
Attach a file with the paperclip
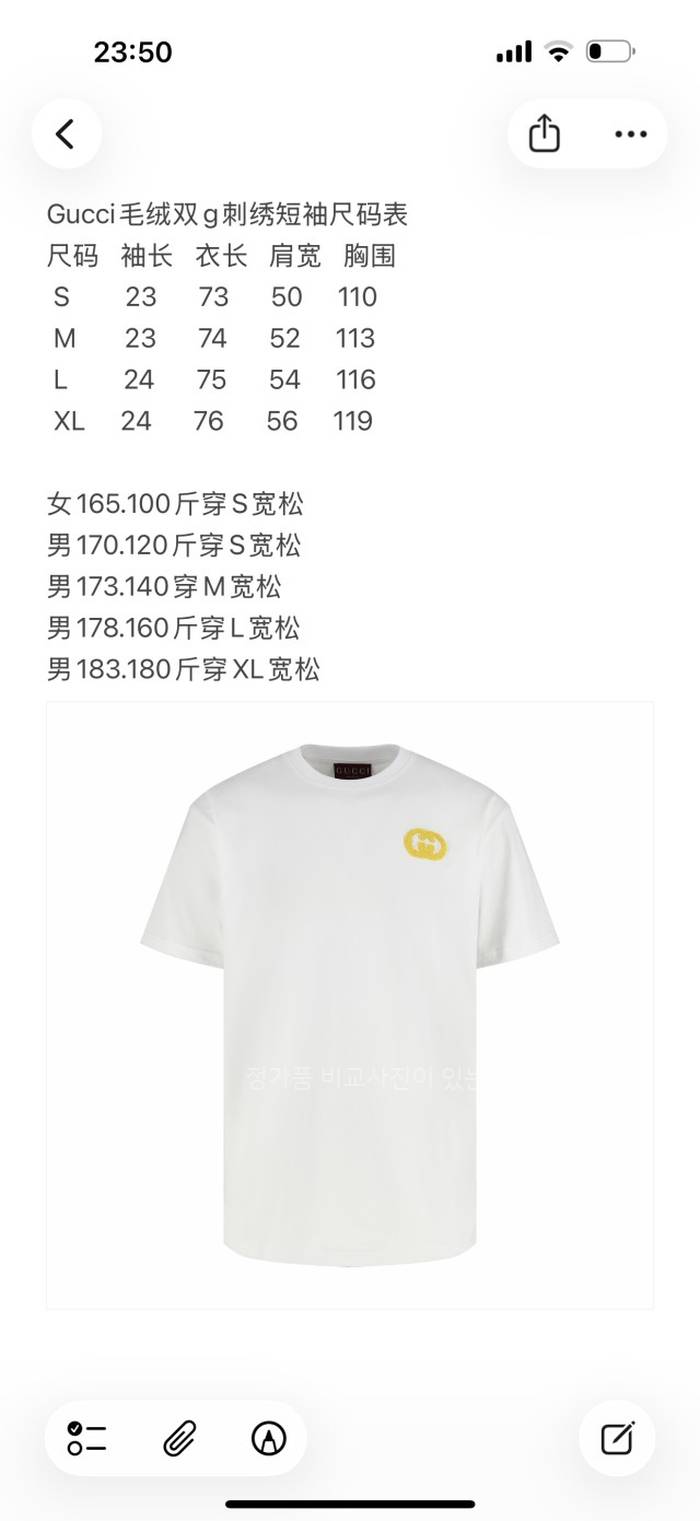[178, 1438]
